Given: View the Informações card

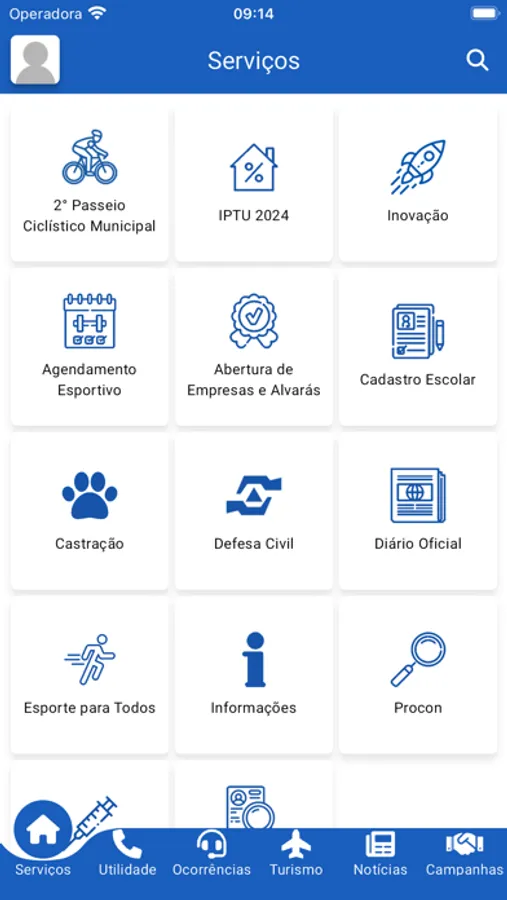Looking at the screenshot, I should [x=254, y=676].
